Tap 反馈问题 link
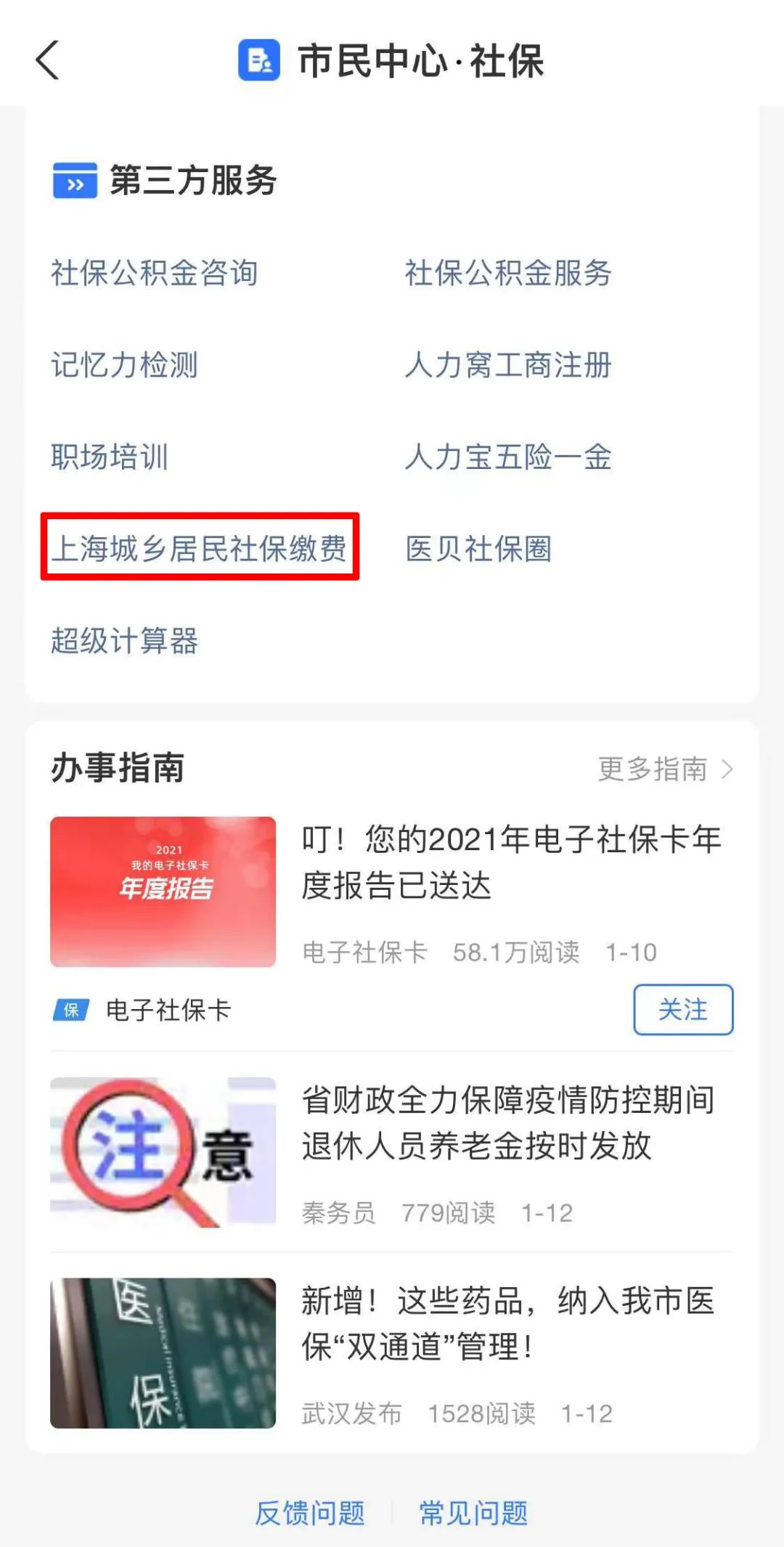The height and width of the screenshot is (1547, 784). pos(310,1513)
